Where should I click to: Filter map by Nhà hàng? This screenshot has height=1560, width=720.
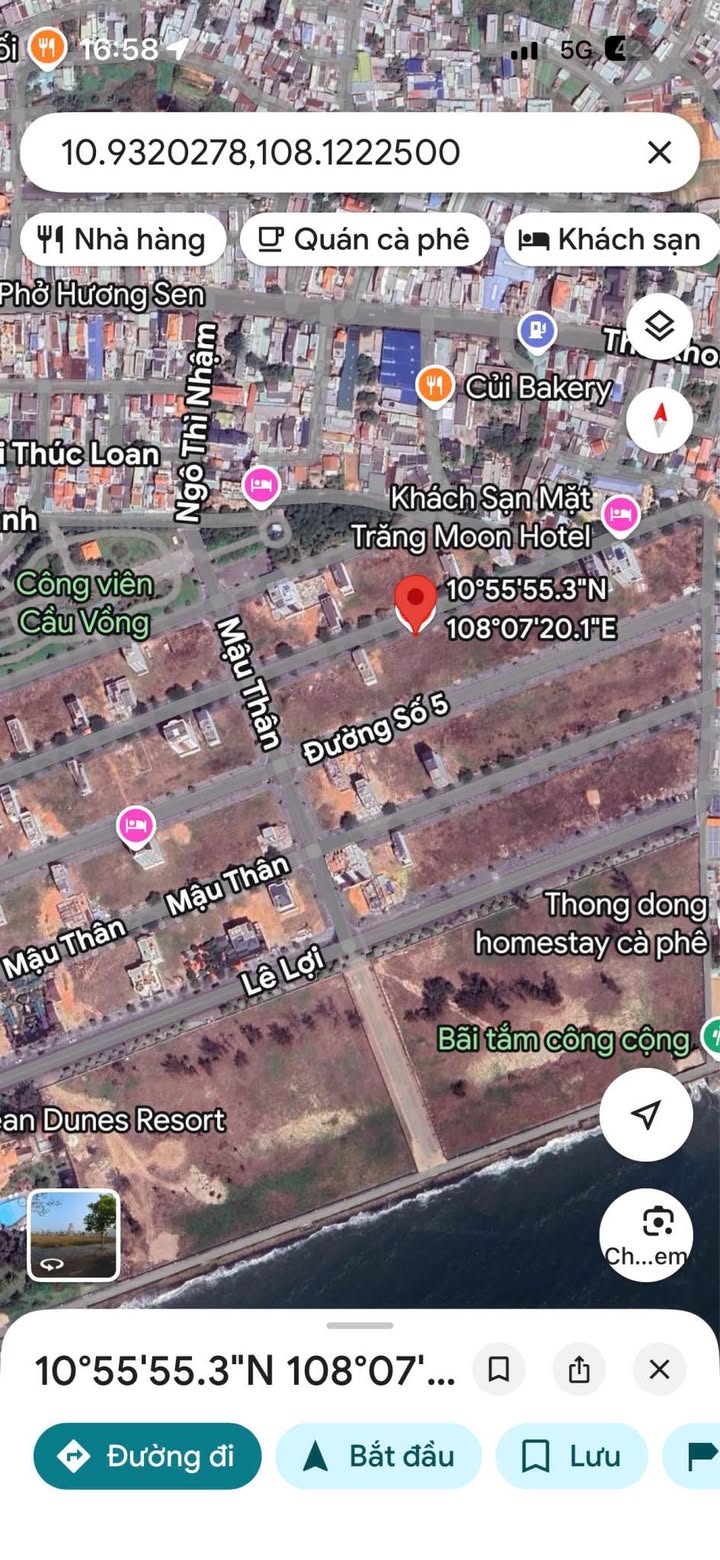coord(122,240)
